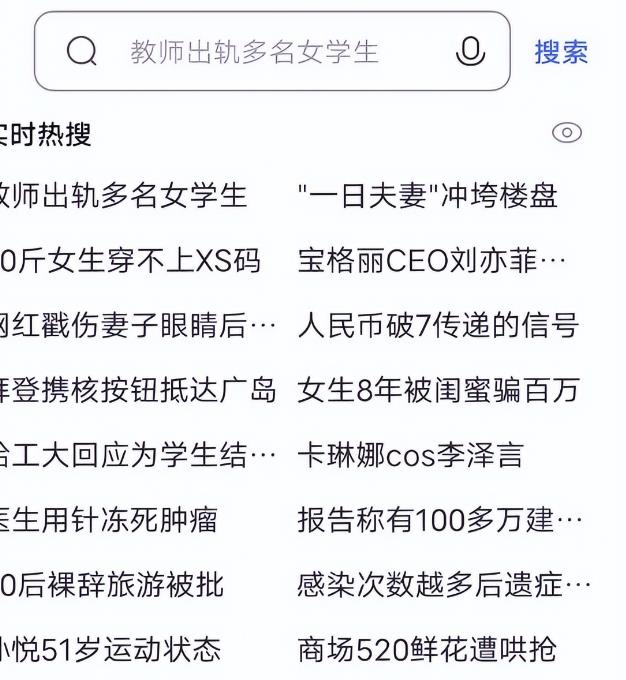Open hot search 网红戳伤妻子眼睛后

pos(137,325)
